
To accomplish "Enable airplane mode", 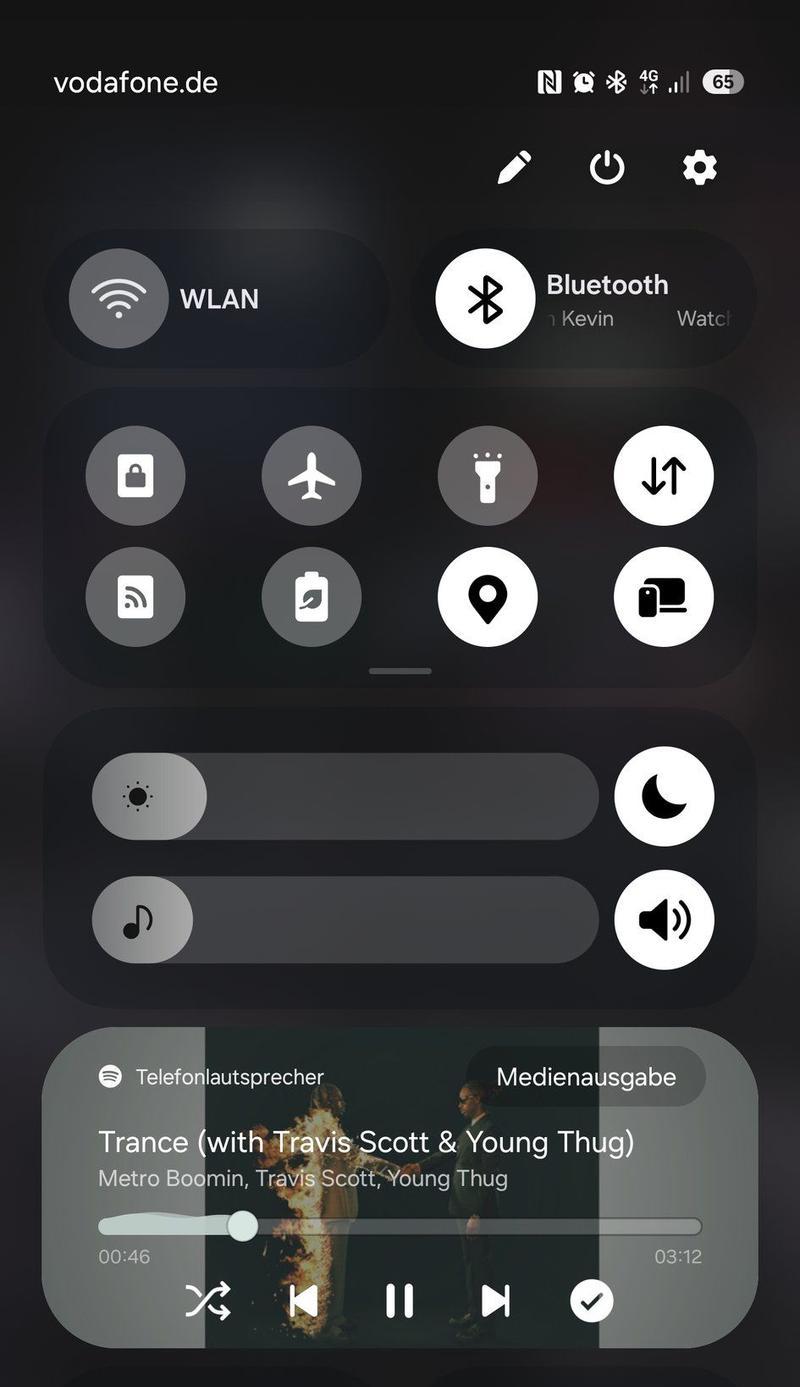I will tap(311, 476).
